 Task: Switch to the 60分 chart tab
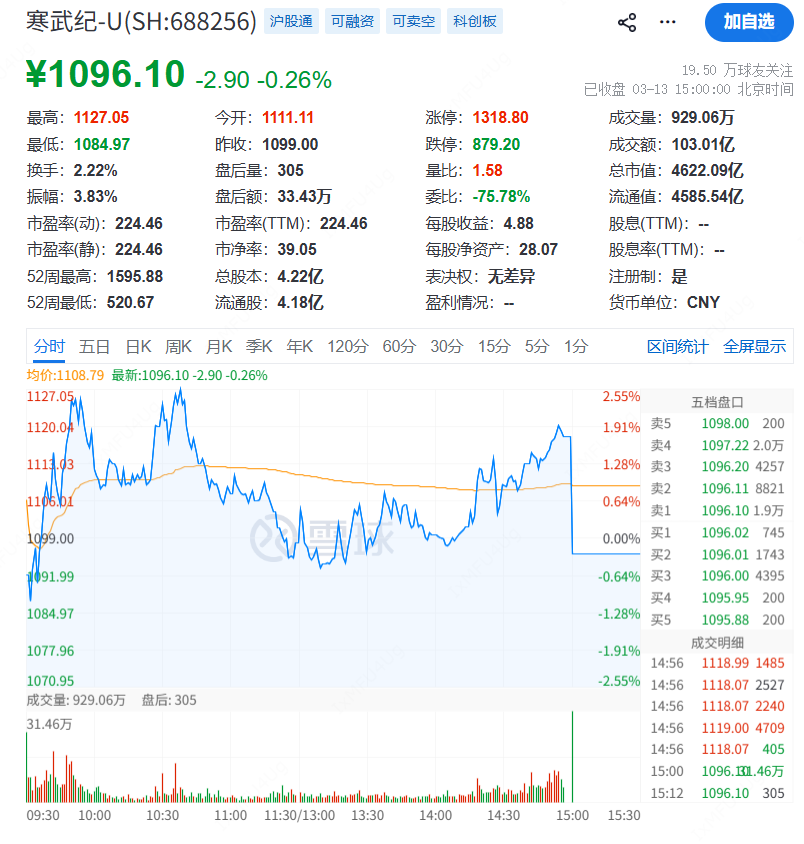[x=399, y=346]
